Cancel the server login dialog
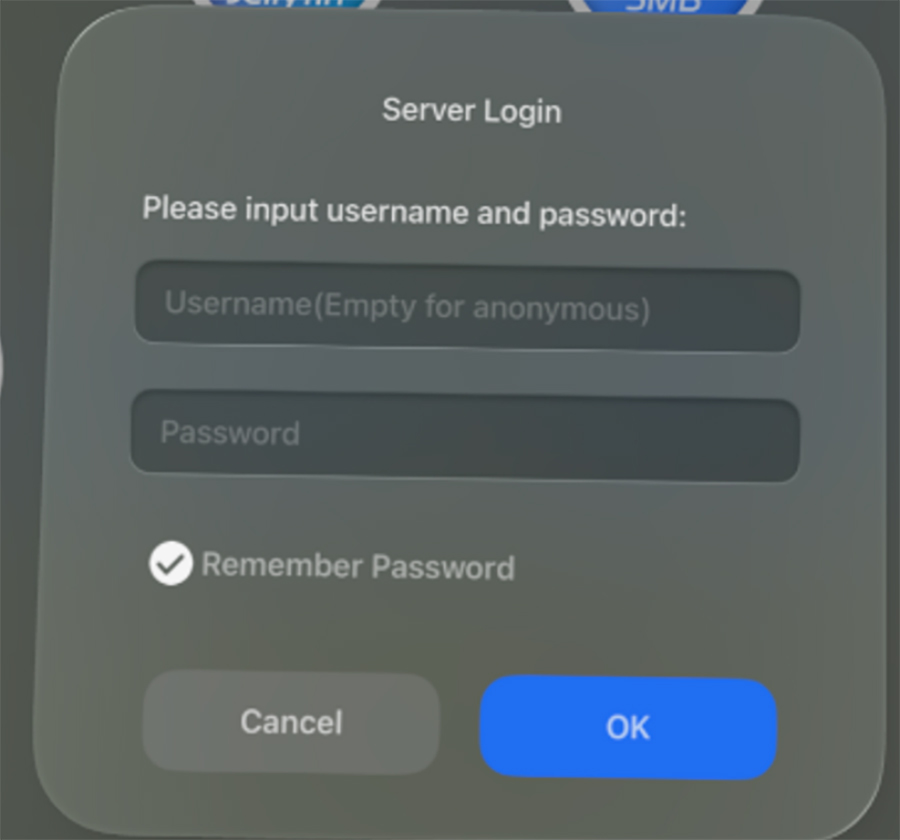 (x=291, y=722)
